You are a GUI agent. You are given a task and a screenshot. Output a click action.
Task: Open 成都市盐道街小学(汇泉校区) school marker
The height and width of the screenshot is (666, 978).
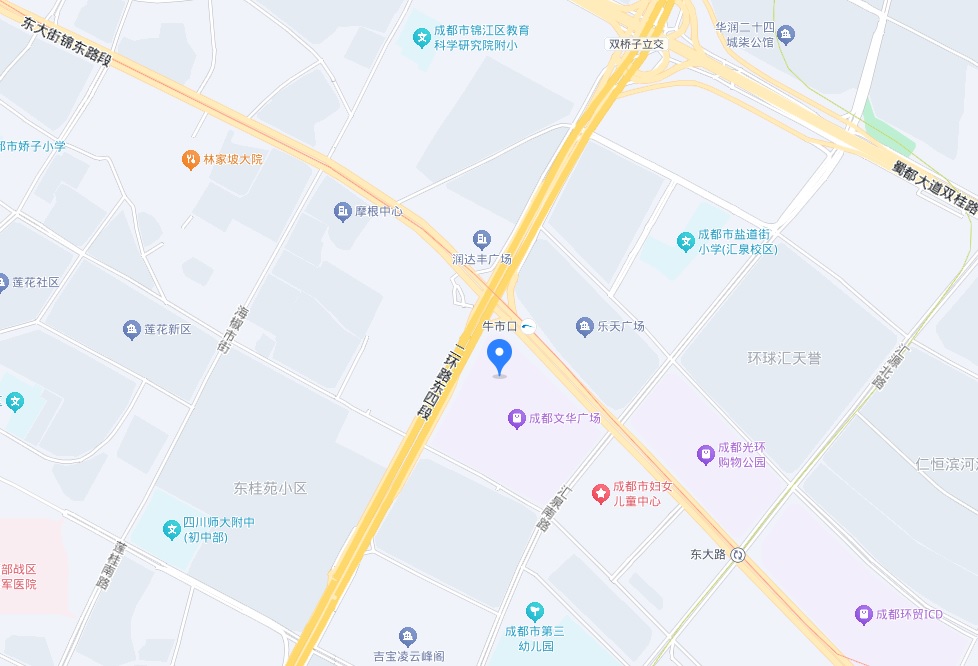685,241
